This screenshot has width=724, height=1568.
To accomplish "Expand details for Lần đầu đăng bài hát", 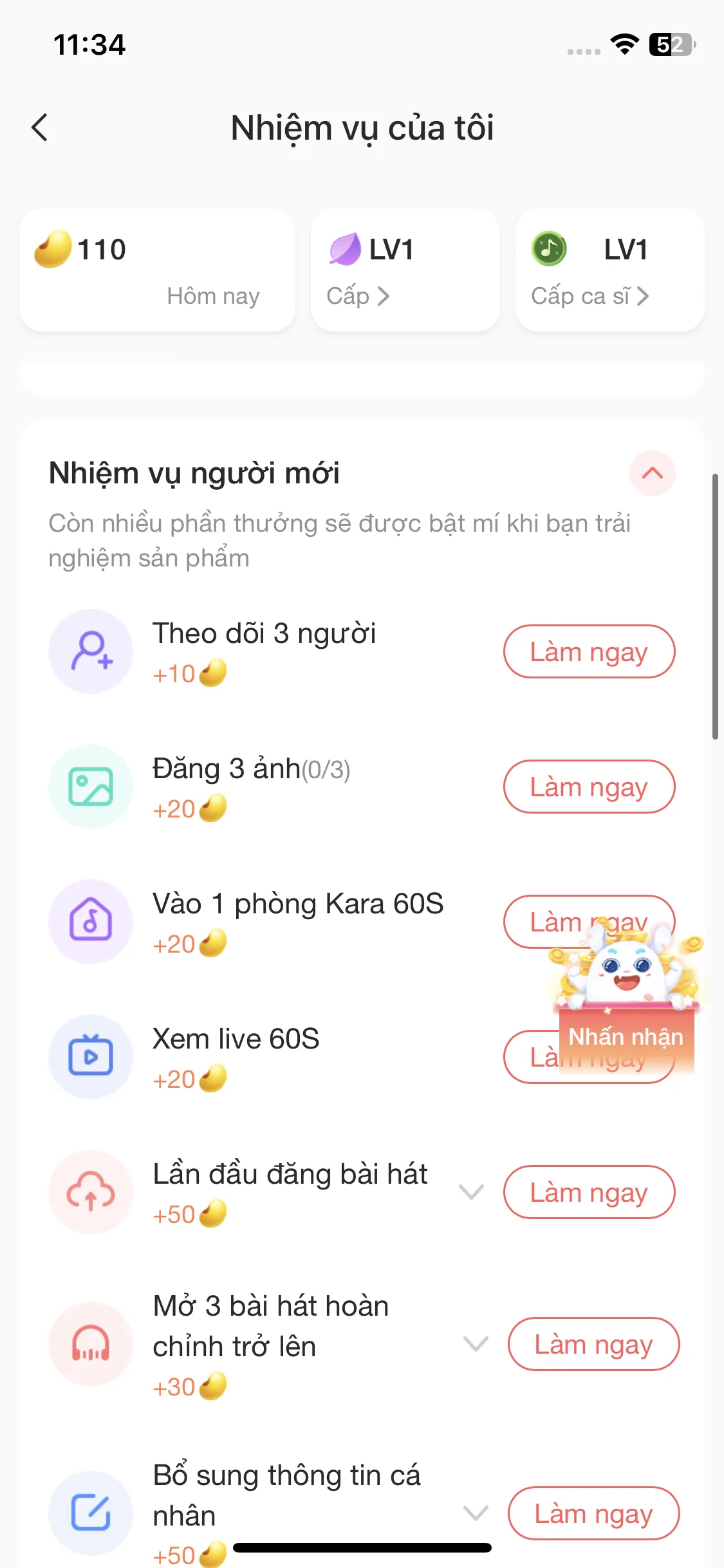I will click(x=470, y=1192).
